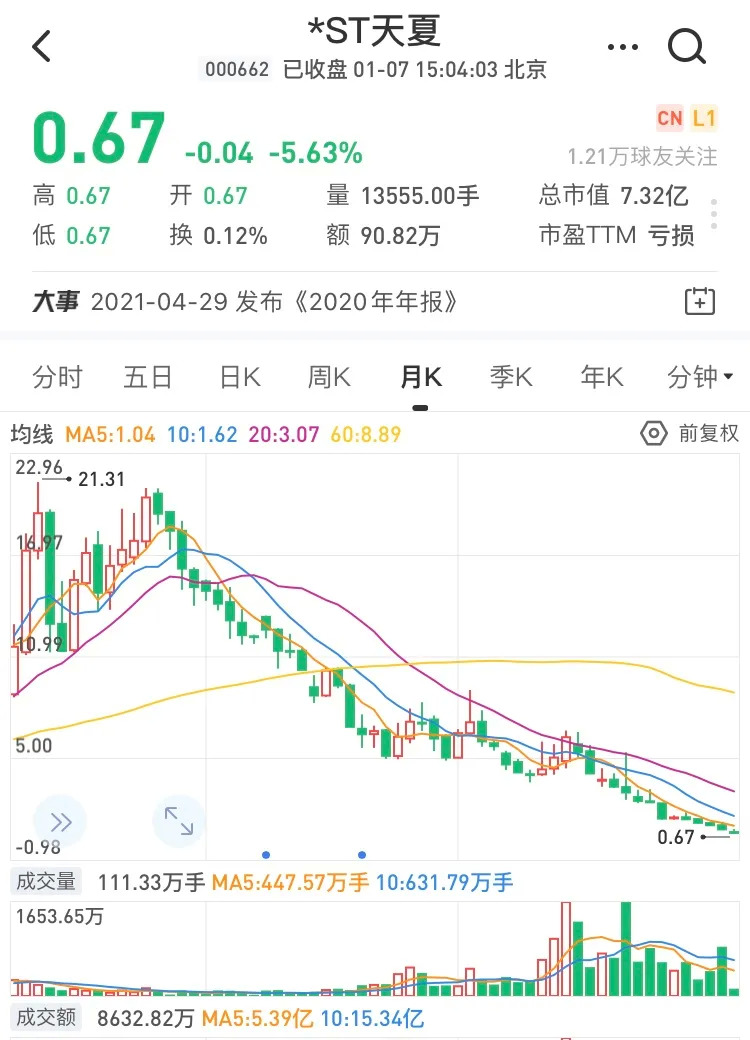
Task: Go back using the top-left arrow
Action: coord(42,46)
